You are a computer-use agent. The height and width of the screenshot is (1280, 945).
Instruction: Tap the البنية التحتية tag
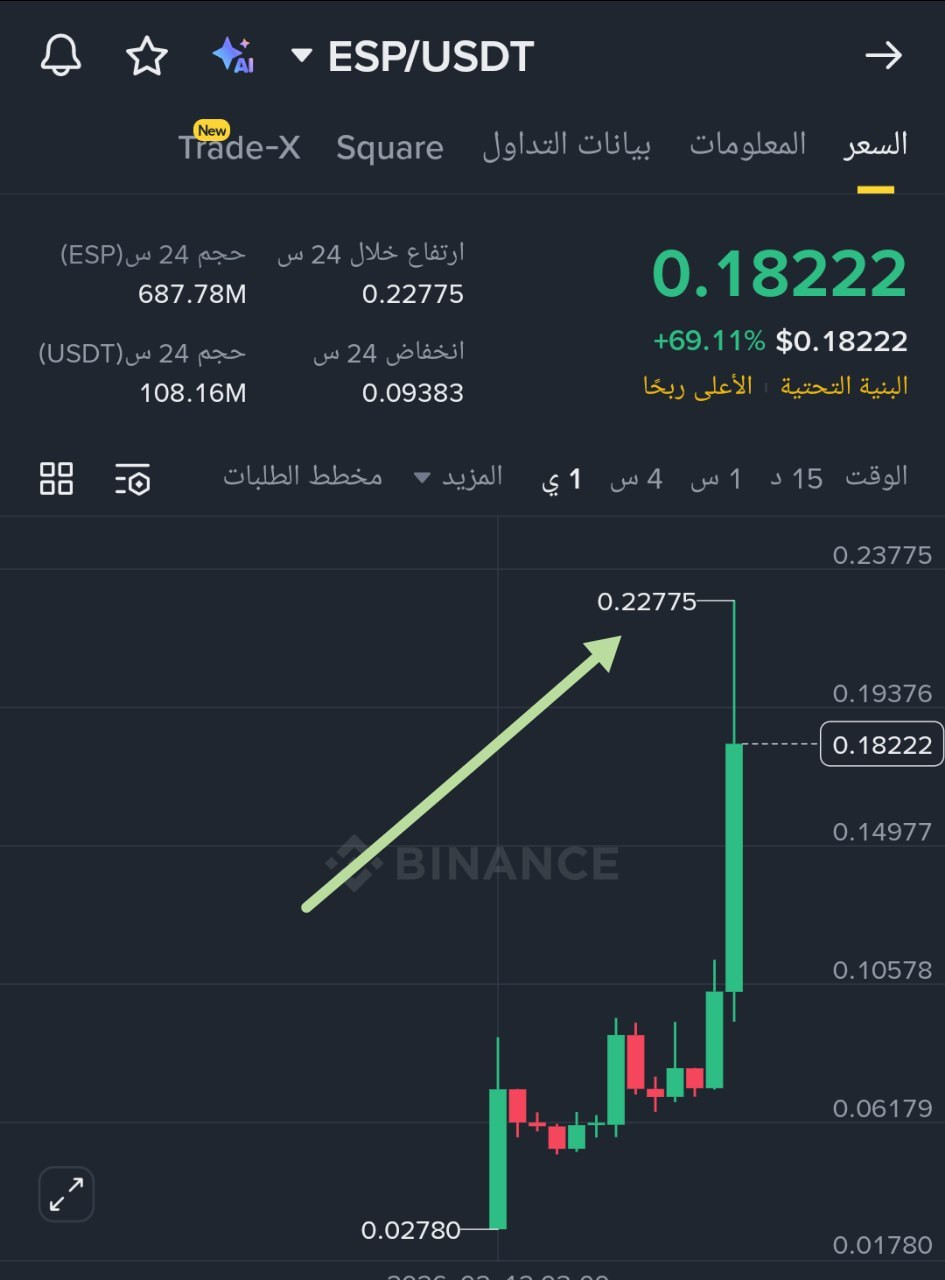[x=844, y=386]
